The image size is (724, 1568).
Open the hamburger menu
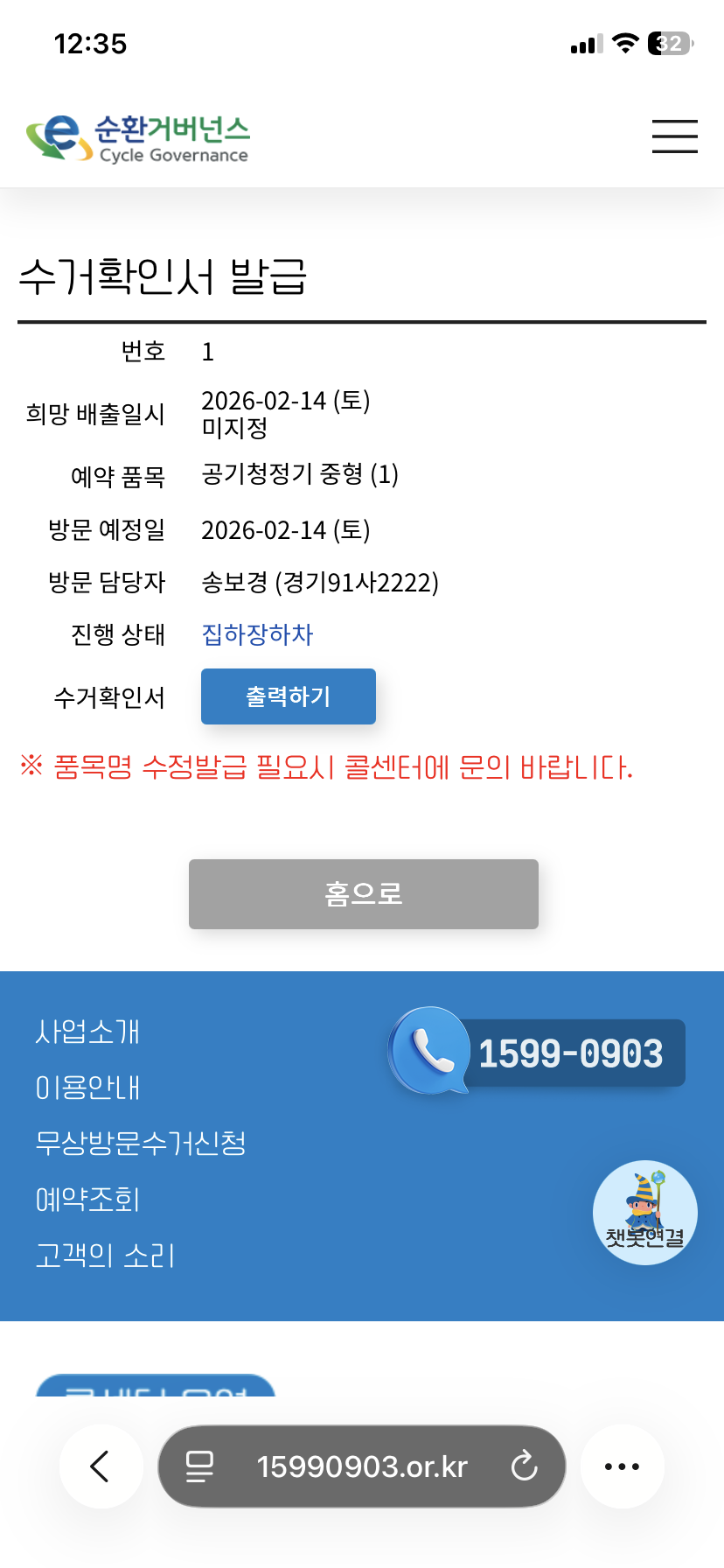[674, 136]
